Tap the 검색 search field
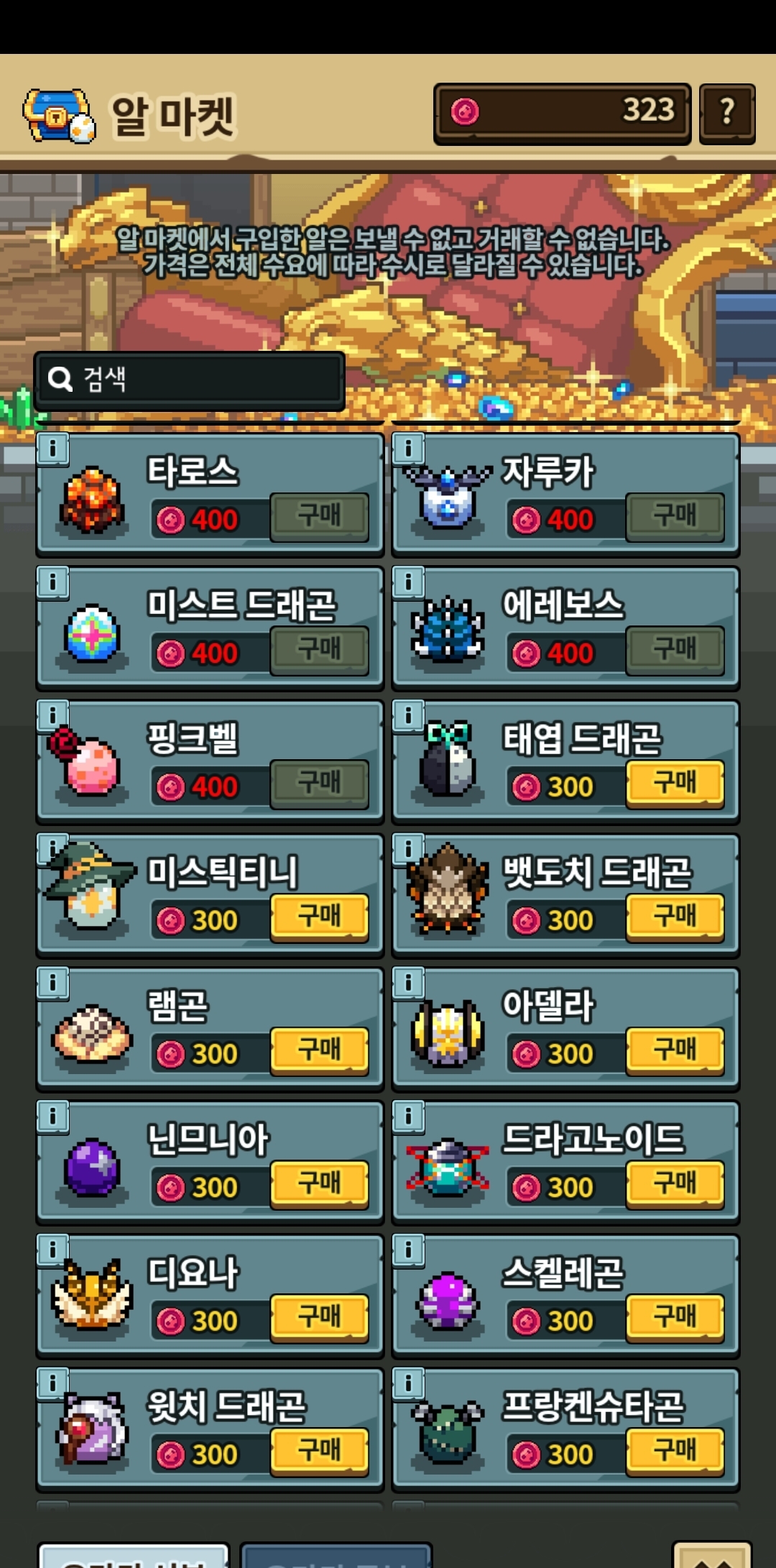The height and width of the screenshot is (1568, 776). (190, 380)
